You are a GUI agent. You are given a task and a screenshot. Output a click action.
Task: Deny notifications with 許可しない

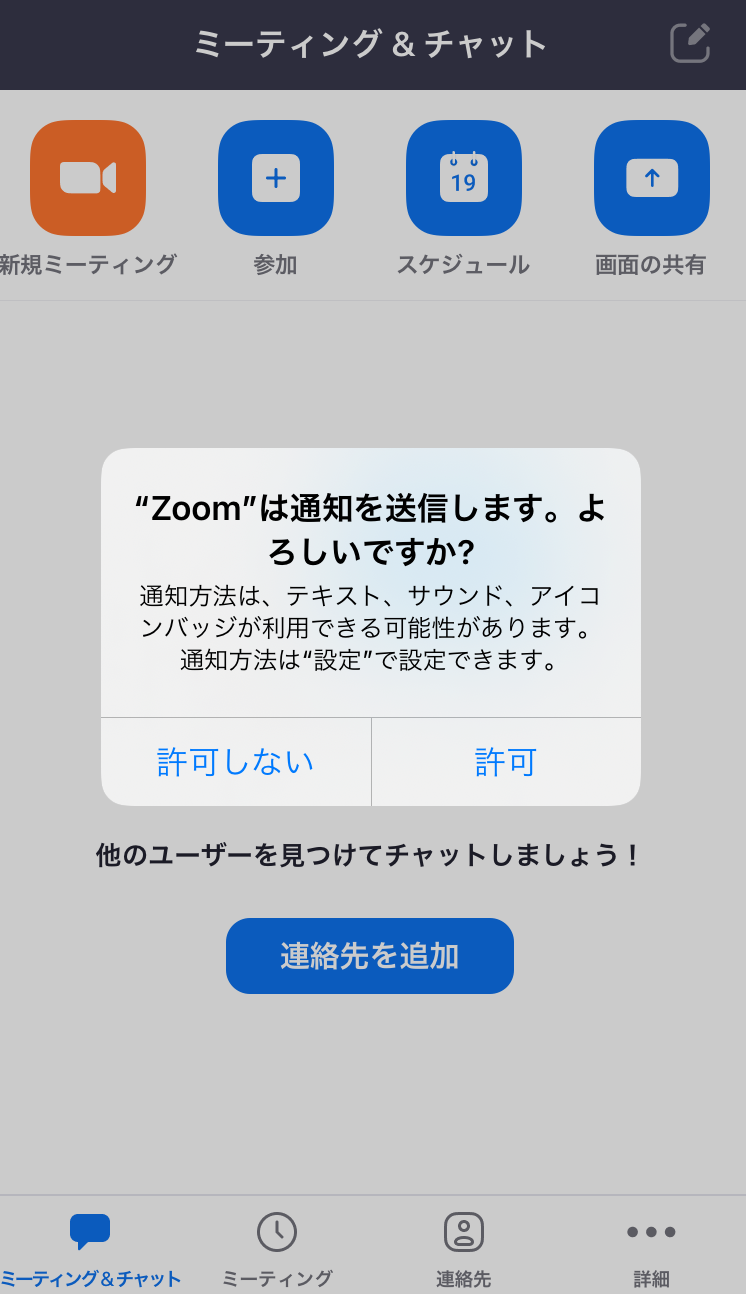point(236,762)
